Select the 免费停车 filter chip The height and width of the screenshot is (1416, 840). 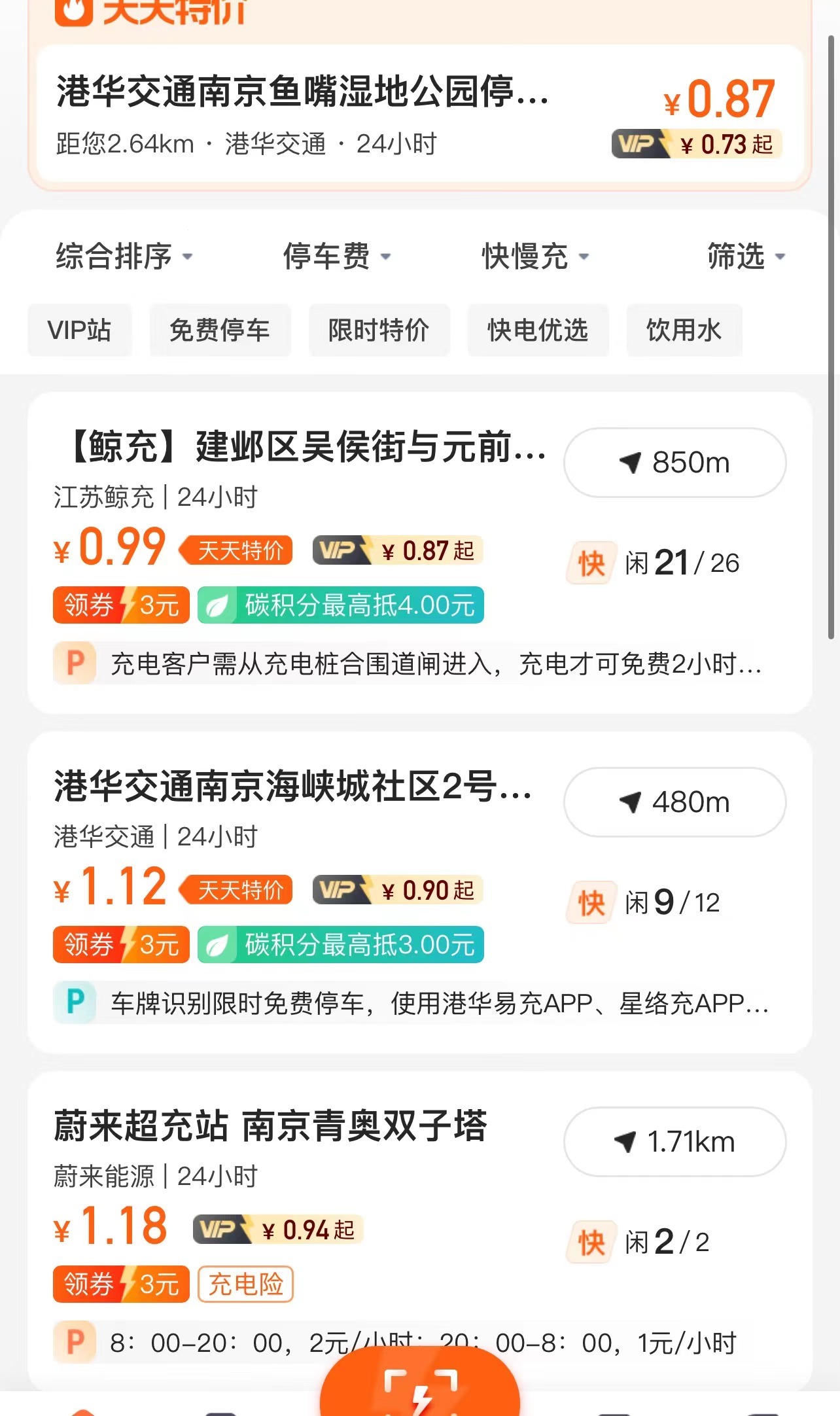pyautogui.click(x=220, y=330)
